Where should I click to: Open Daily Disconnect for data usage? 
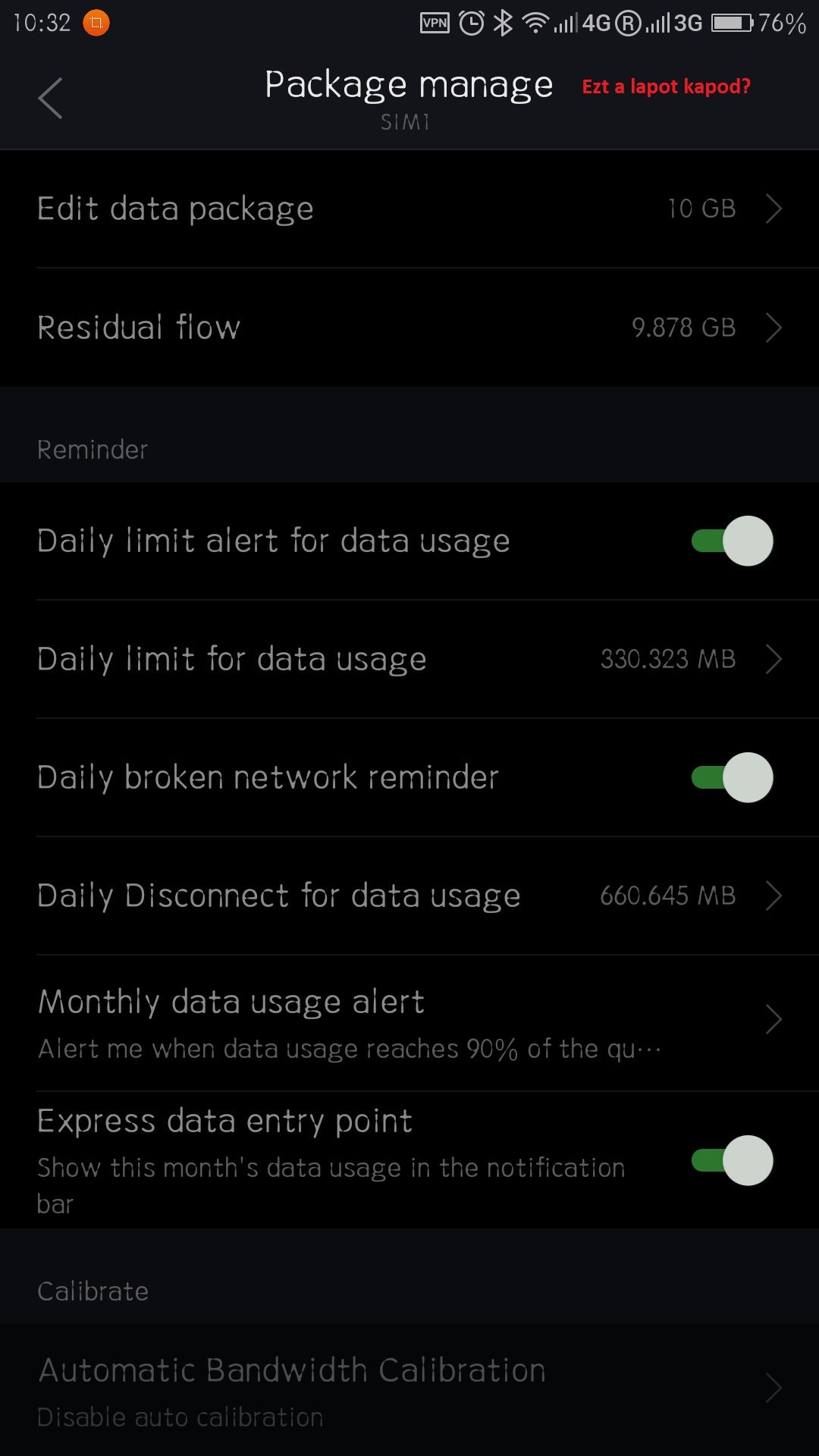click(x=409, y=896)
